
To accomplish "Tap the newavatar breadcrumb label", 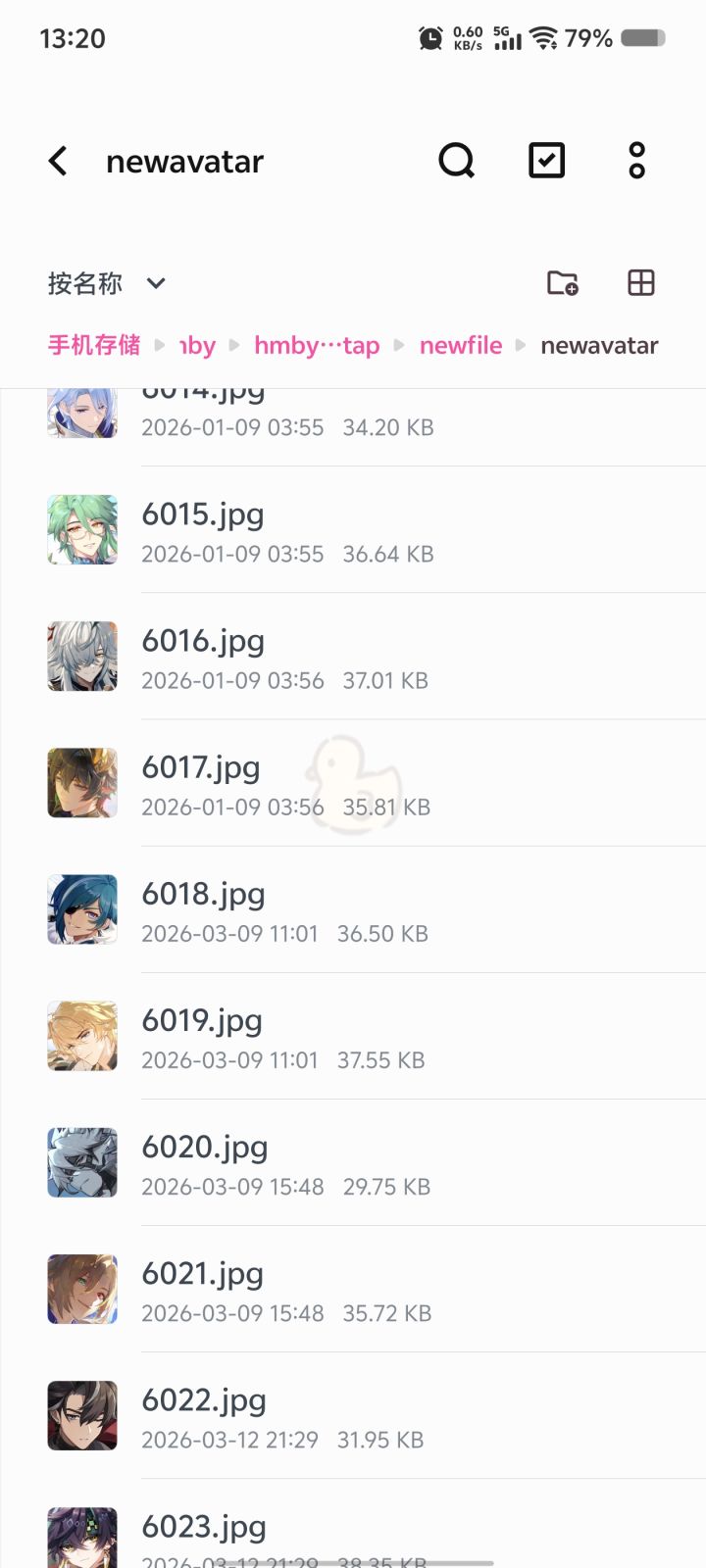I will pos(599,345).
